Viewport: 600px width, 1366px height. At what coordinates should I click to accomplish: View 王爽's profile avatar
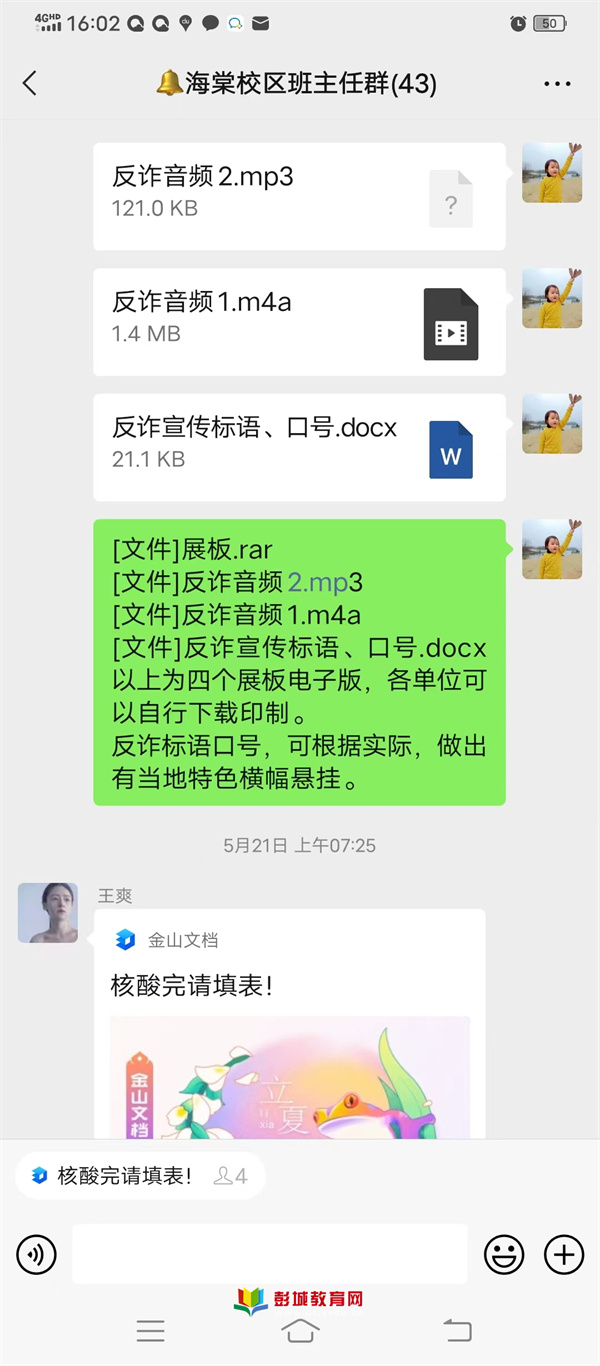point(48,912)
